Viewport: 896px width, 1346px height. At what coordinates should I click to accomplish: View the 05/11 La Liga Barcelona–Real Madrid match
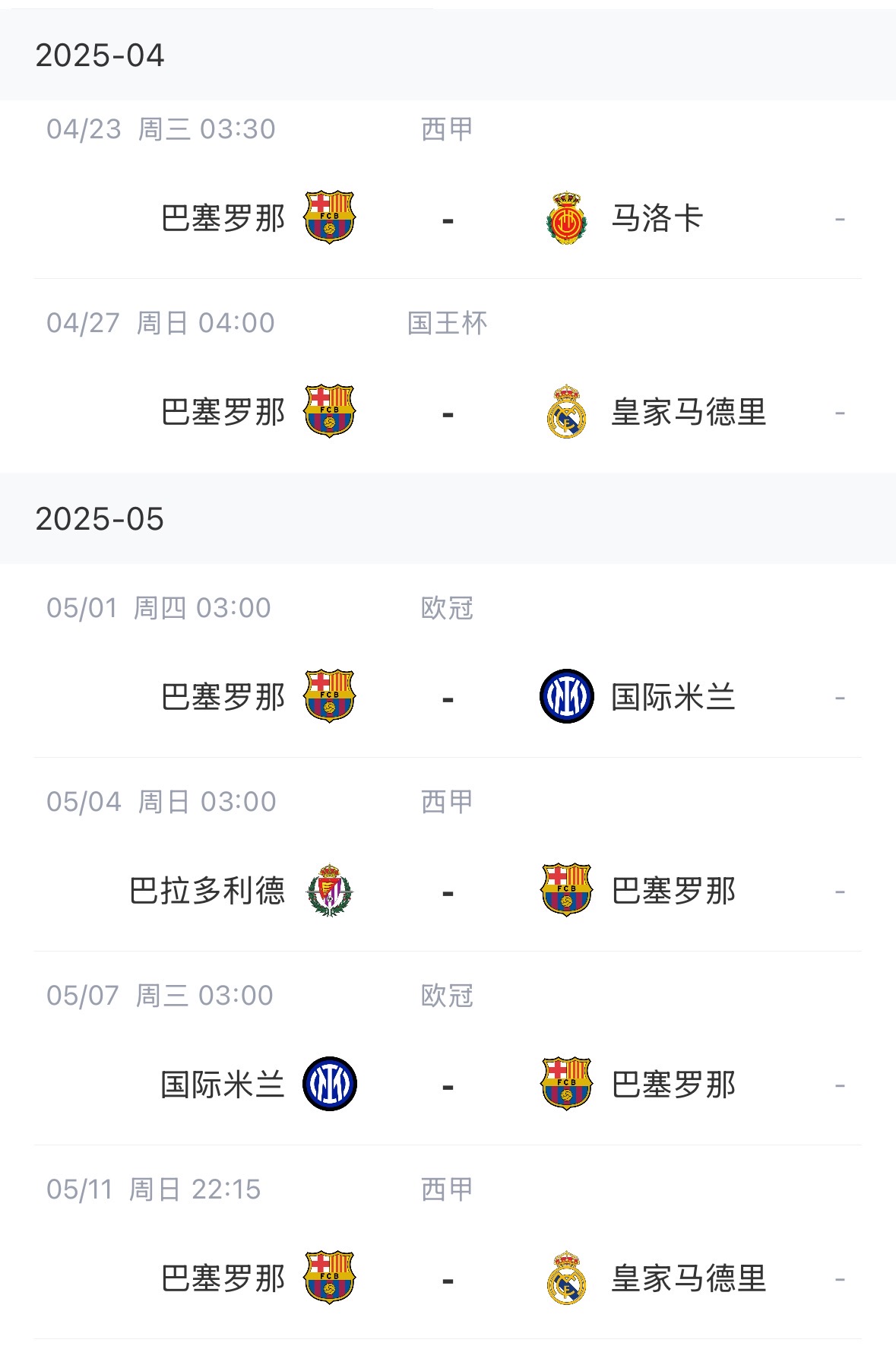click(448, 1278)
